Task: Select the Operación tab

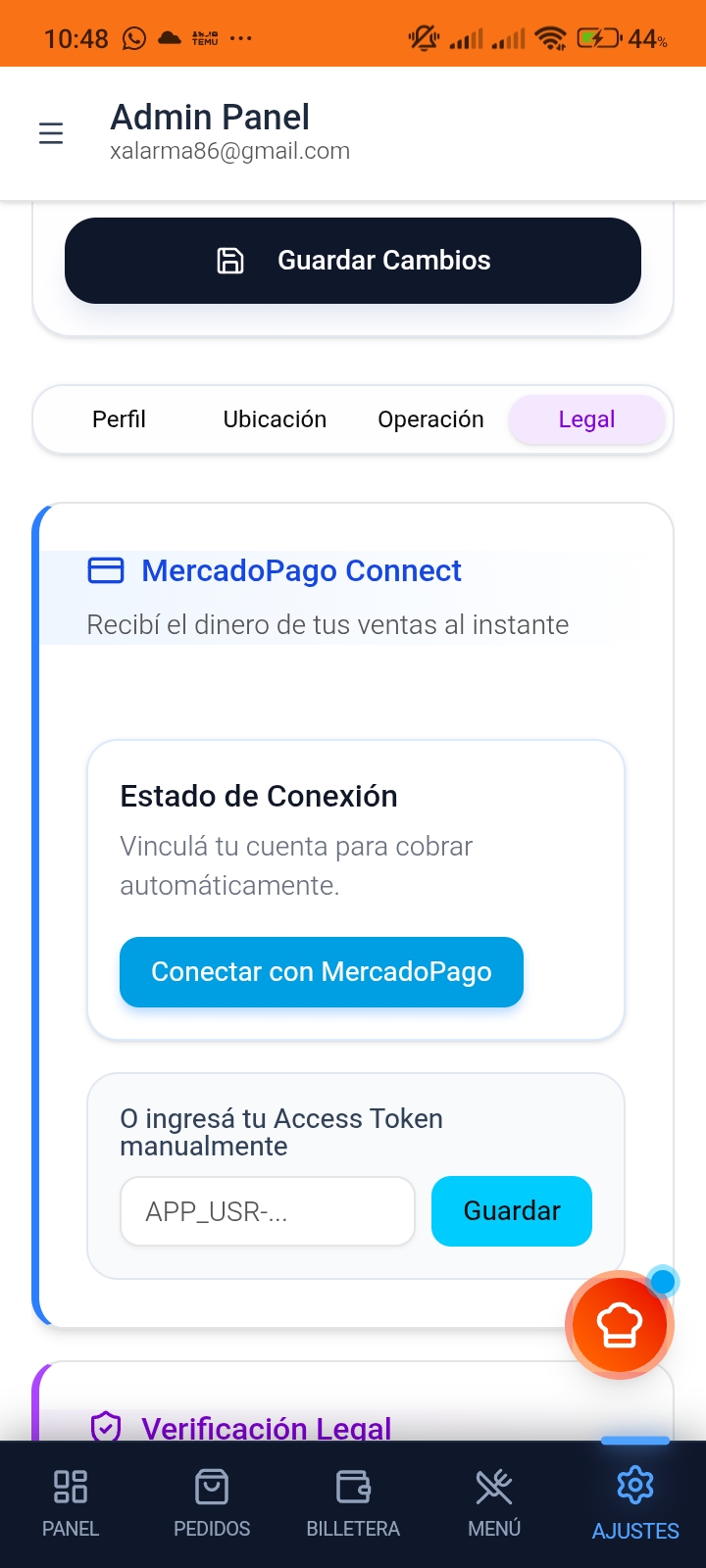Action: pyautogui.click(x=430, y=419)
